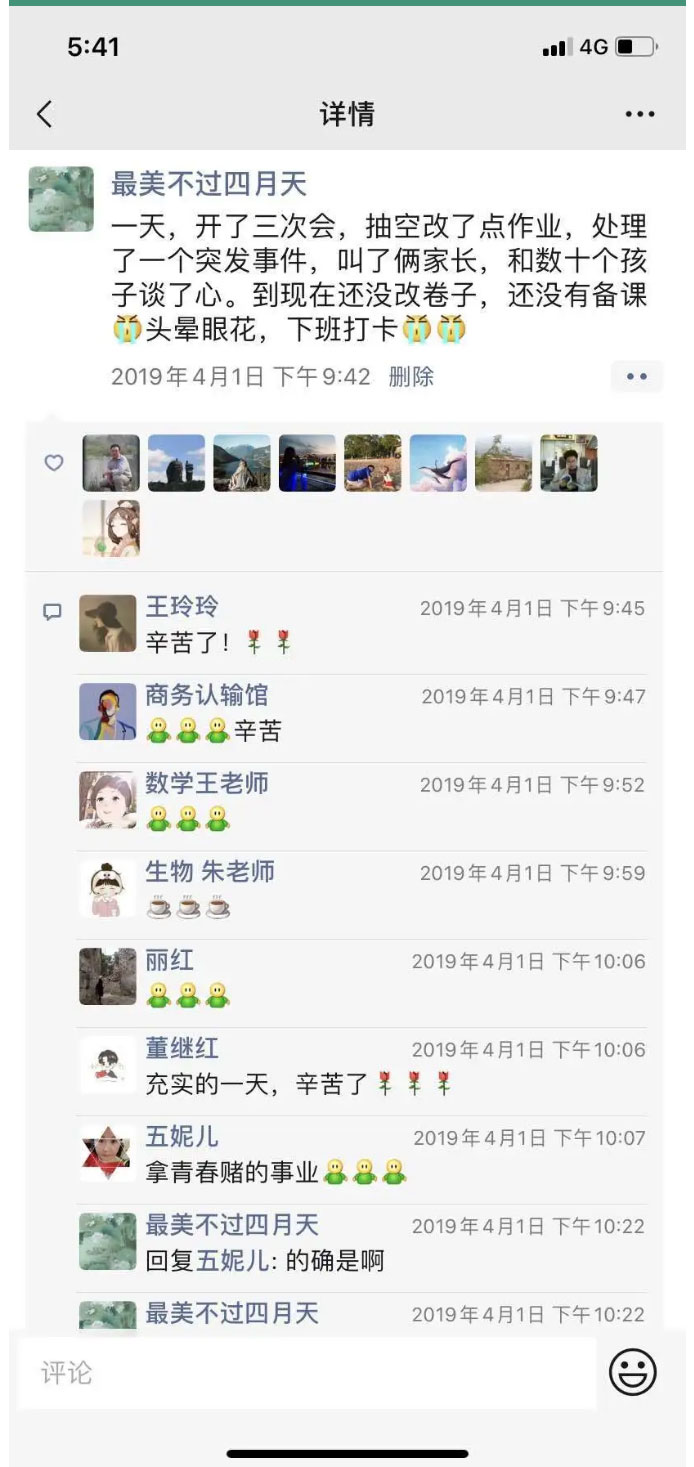The image size is (694, 1467).
Task: Open 数学王老师's profile name
Action: tap(207, 783)
